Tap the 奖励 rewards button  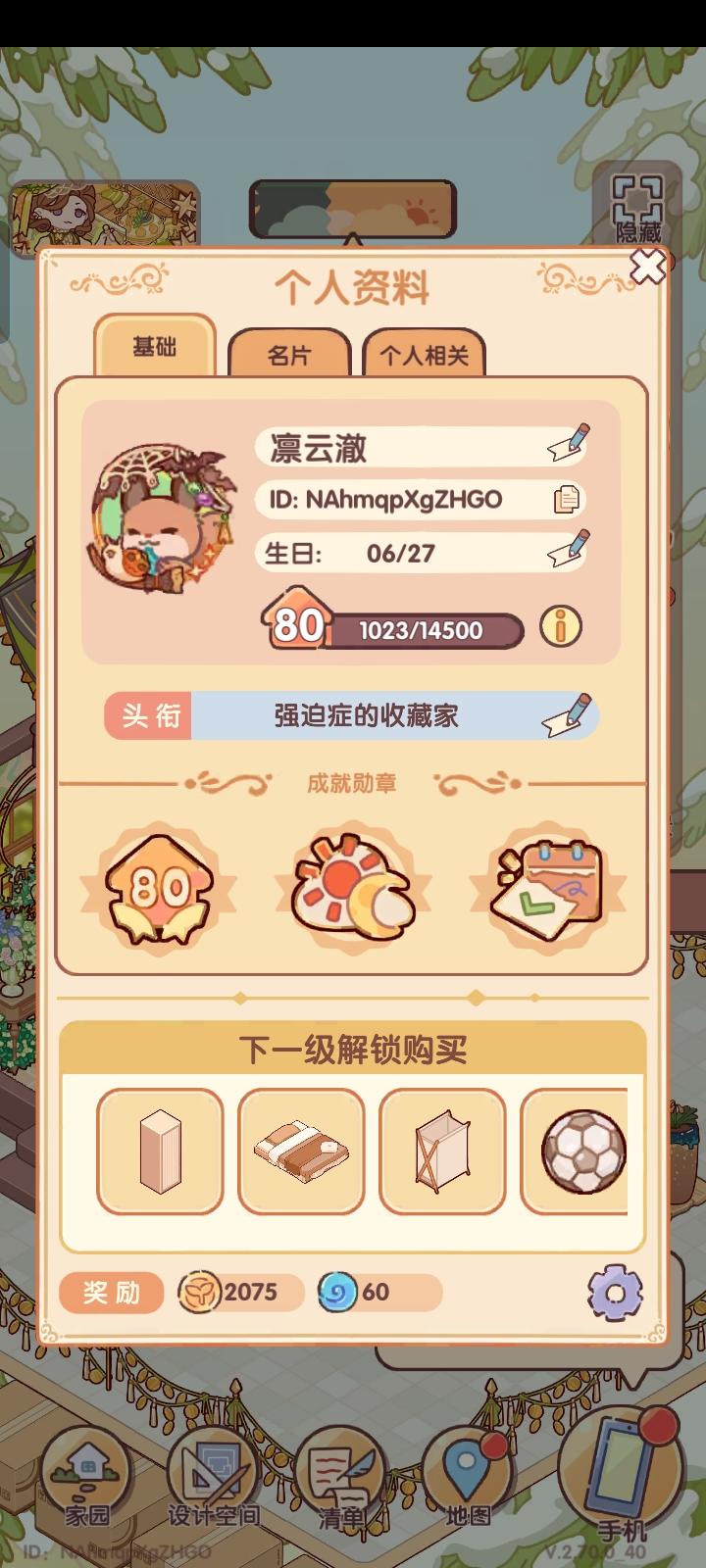click(x=111, y=1294)
